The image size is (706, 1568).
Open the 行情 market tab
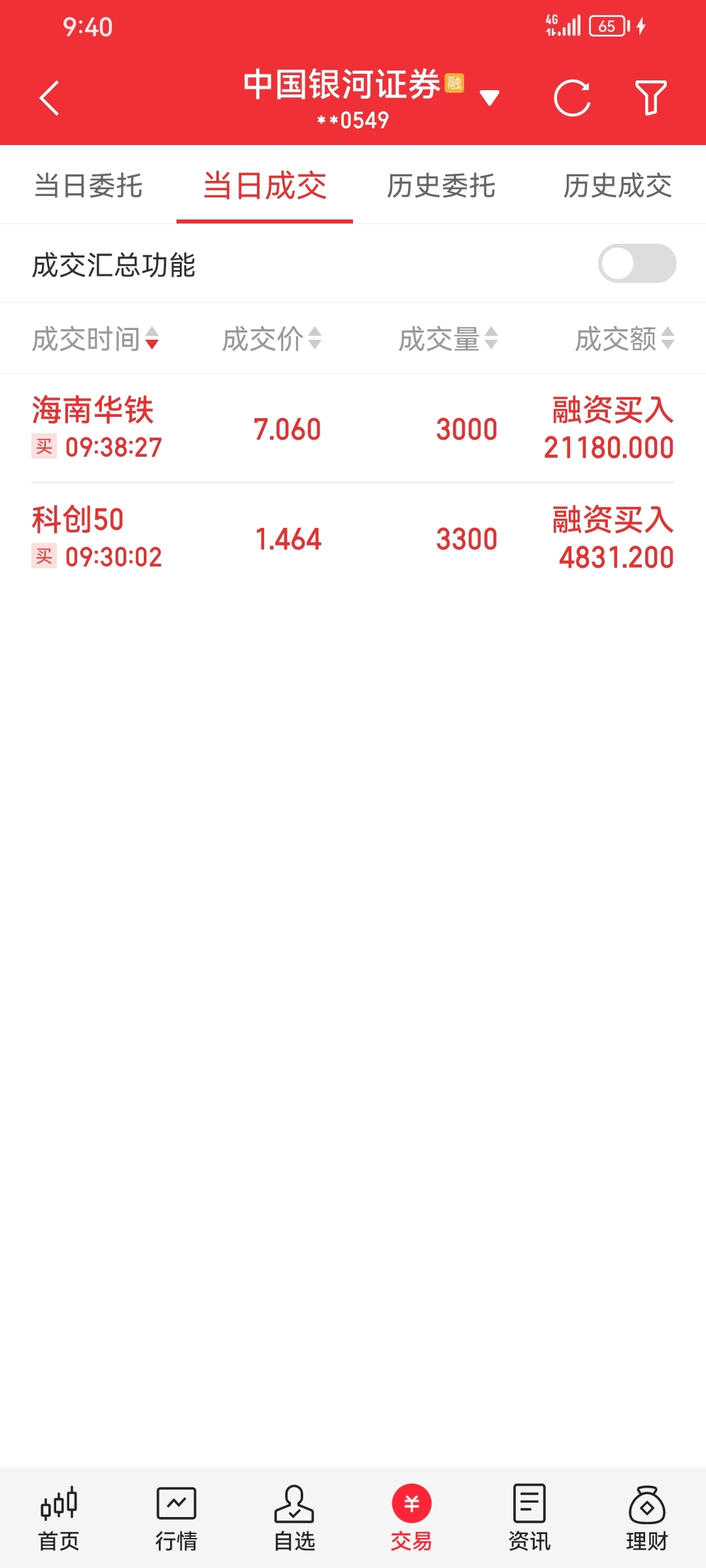click(x=176, y=1518)
